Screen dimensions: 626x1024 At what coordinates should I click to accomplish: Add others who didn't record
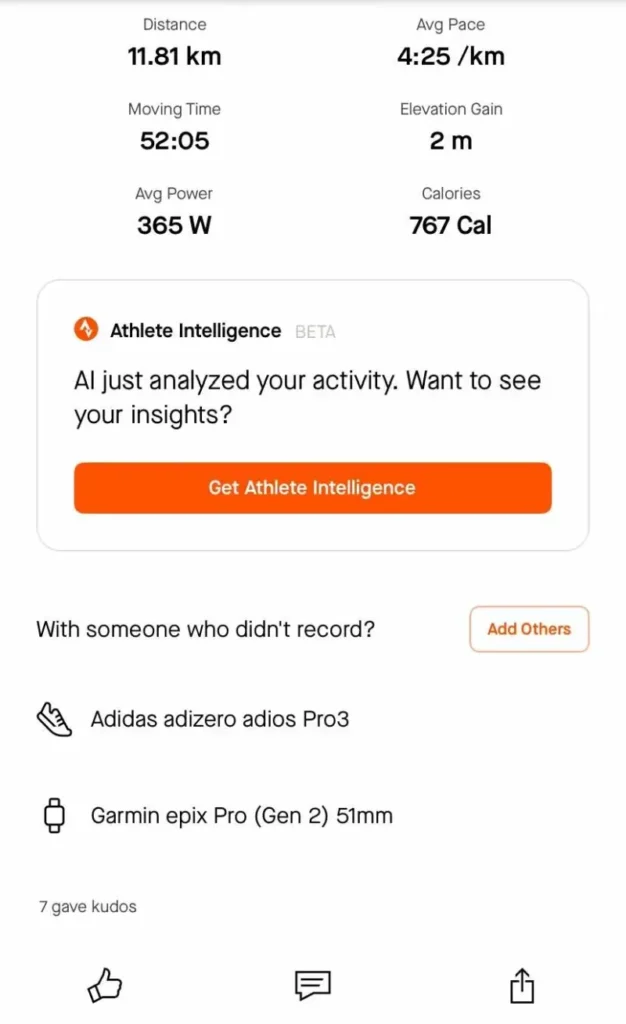[529, 629]
